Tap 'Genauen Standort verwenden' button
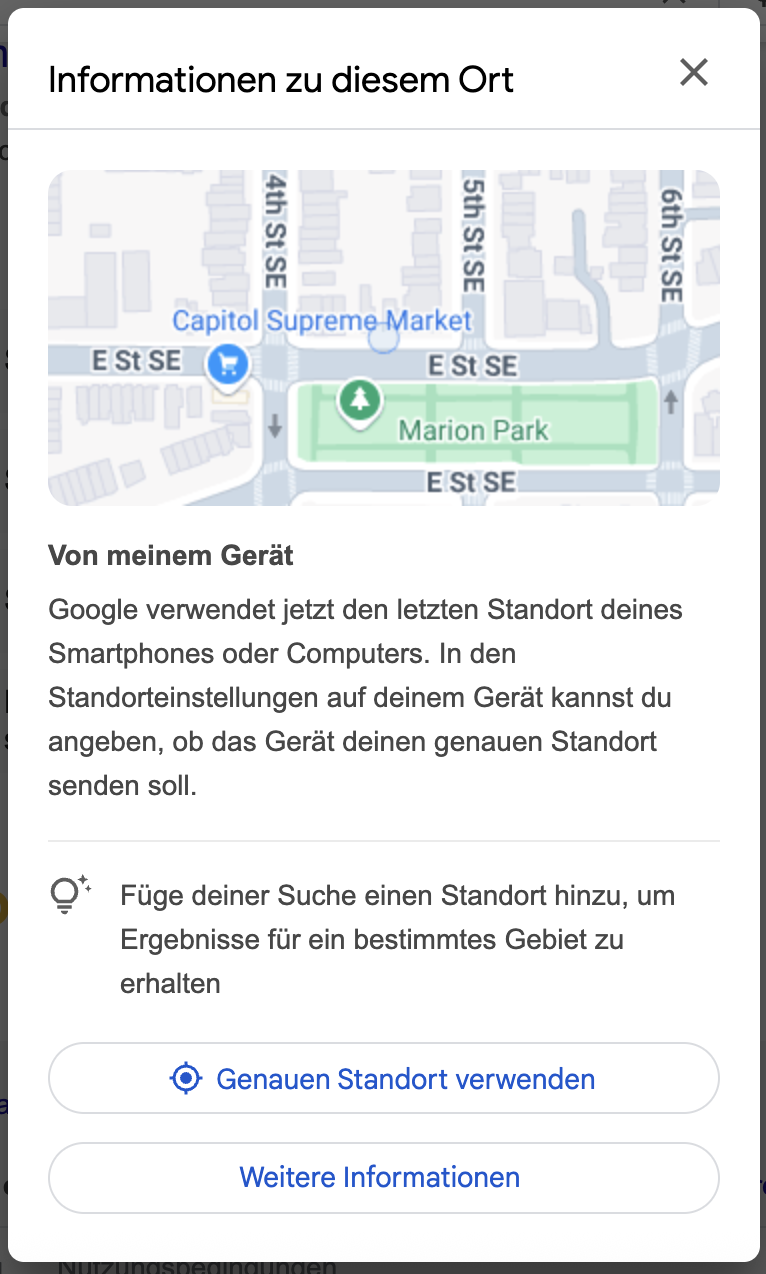 coord(383,1079)
